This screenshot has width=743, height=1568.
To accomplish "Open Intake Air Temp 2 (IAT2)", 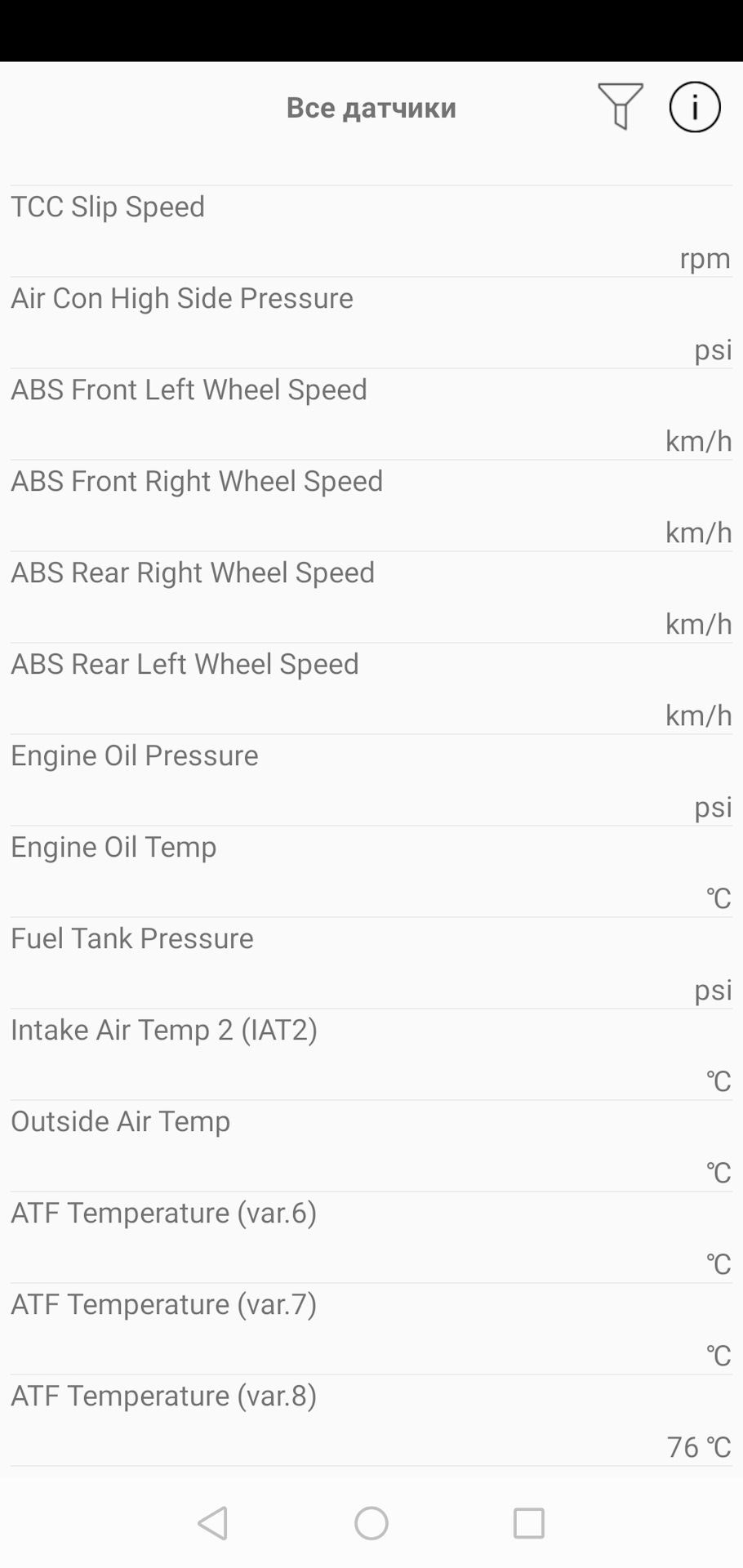I will coord(371,1054).
